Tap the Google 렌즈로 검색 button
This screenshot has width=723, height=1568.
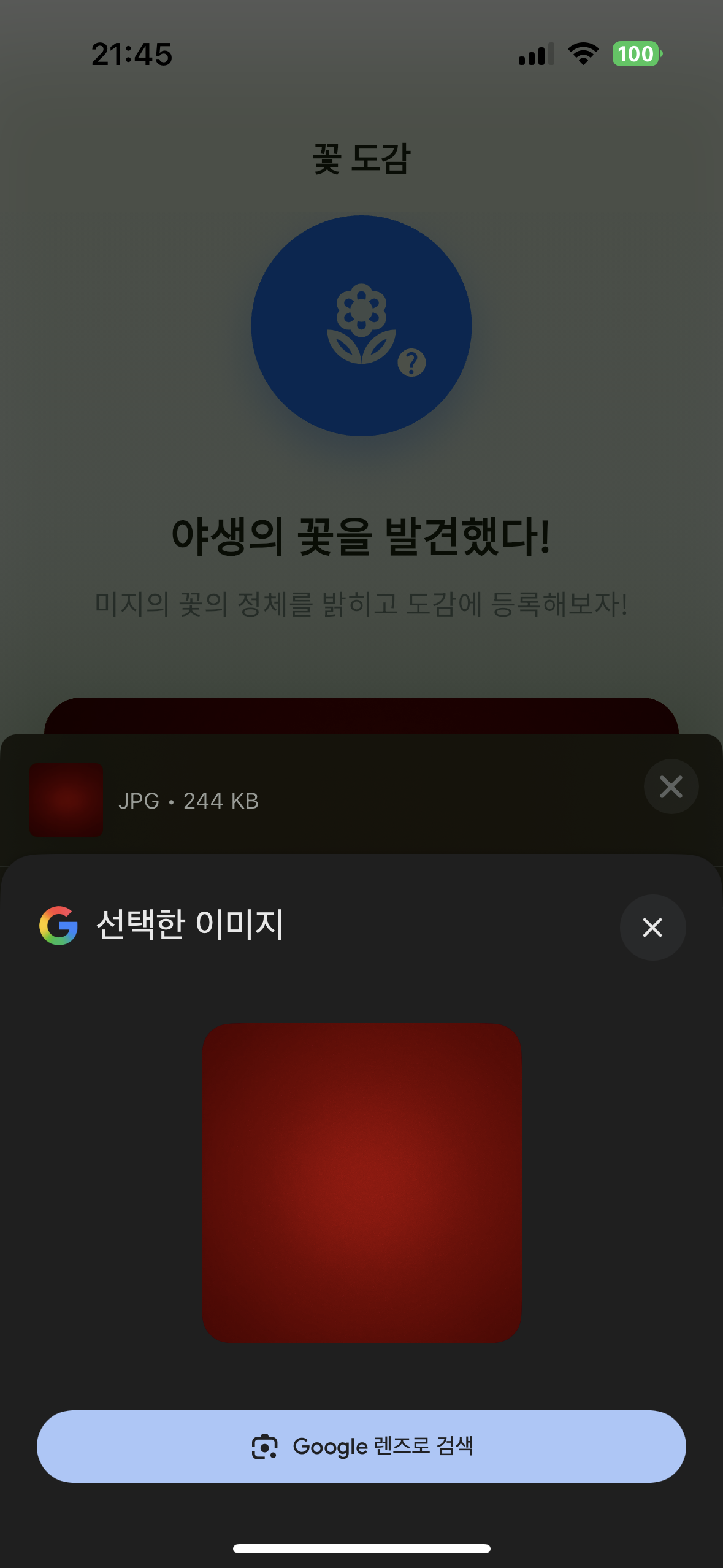click(x=361, y=1447)
